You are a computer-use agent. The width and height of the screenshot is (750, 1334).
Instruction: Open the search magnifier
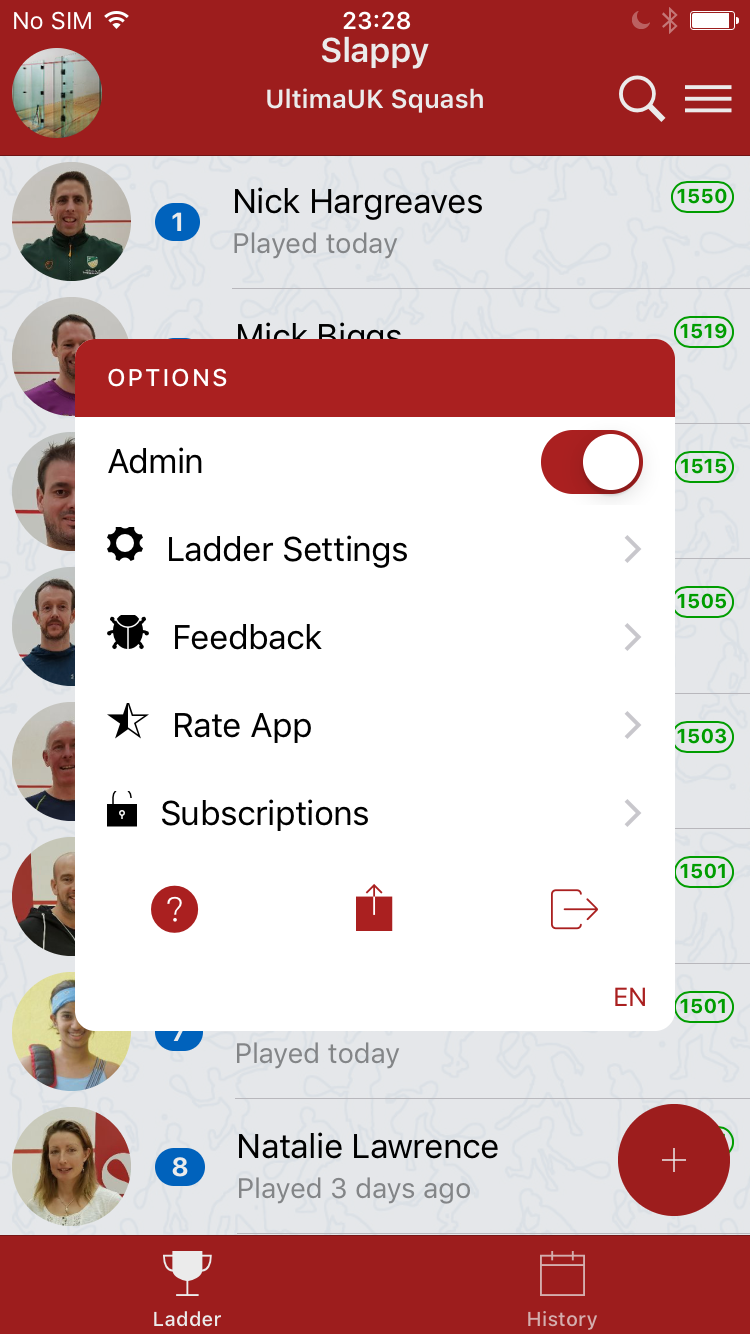[x=641, y=99]
